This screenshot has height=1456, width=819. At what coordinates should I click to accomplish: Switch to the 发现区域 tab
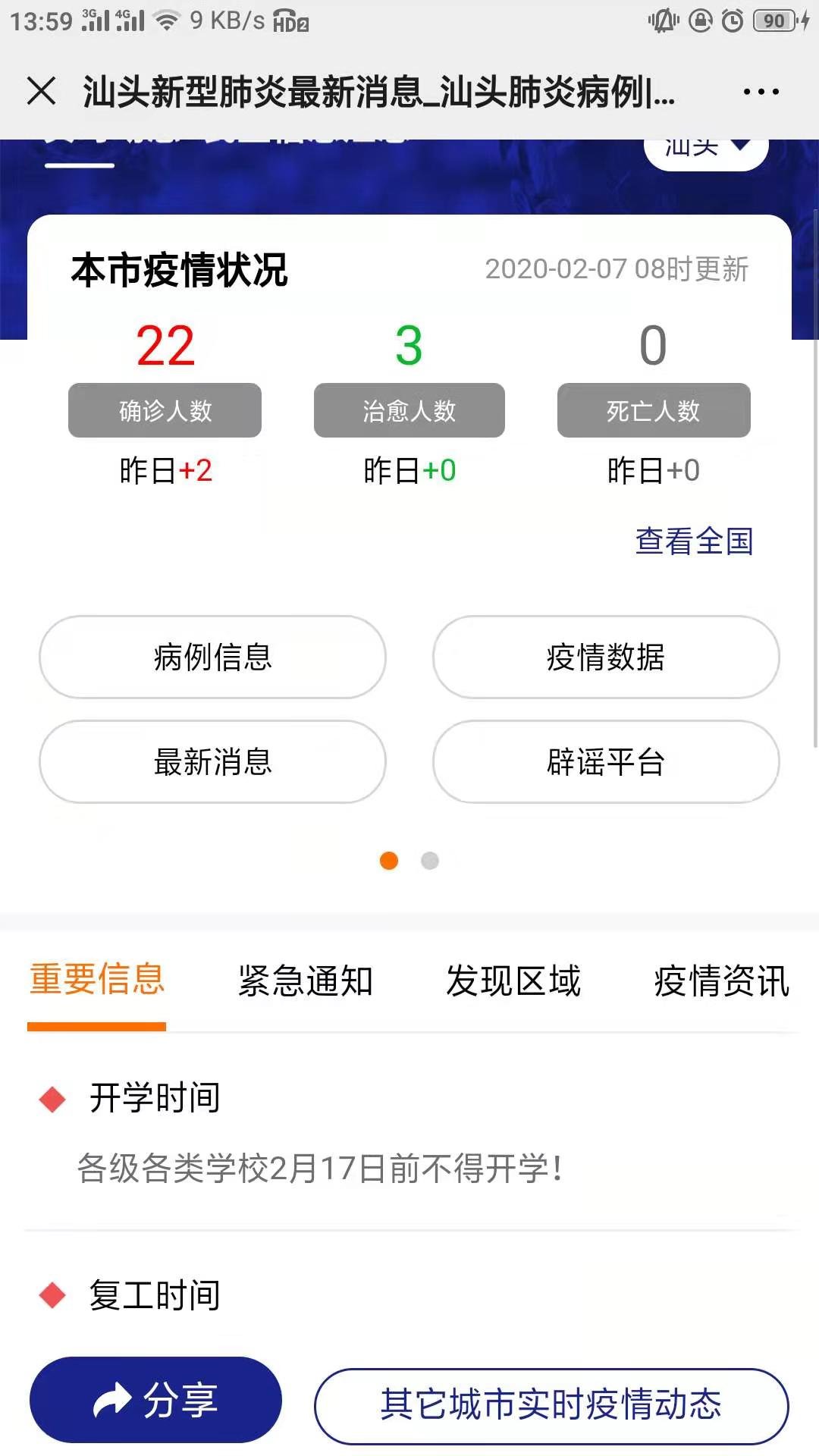click(x=513, y=981)
